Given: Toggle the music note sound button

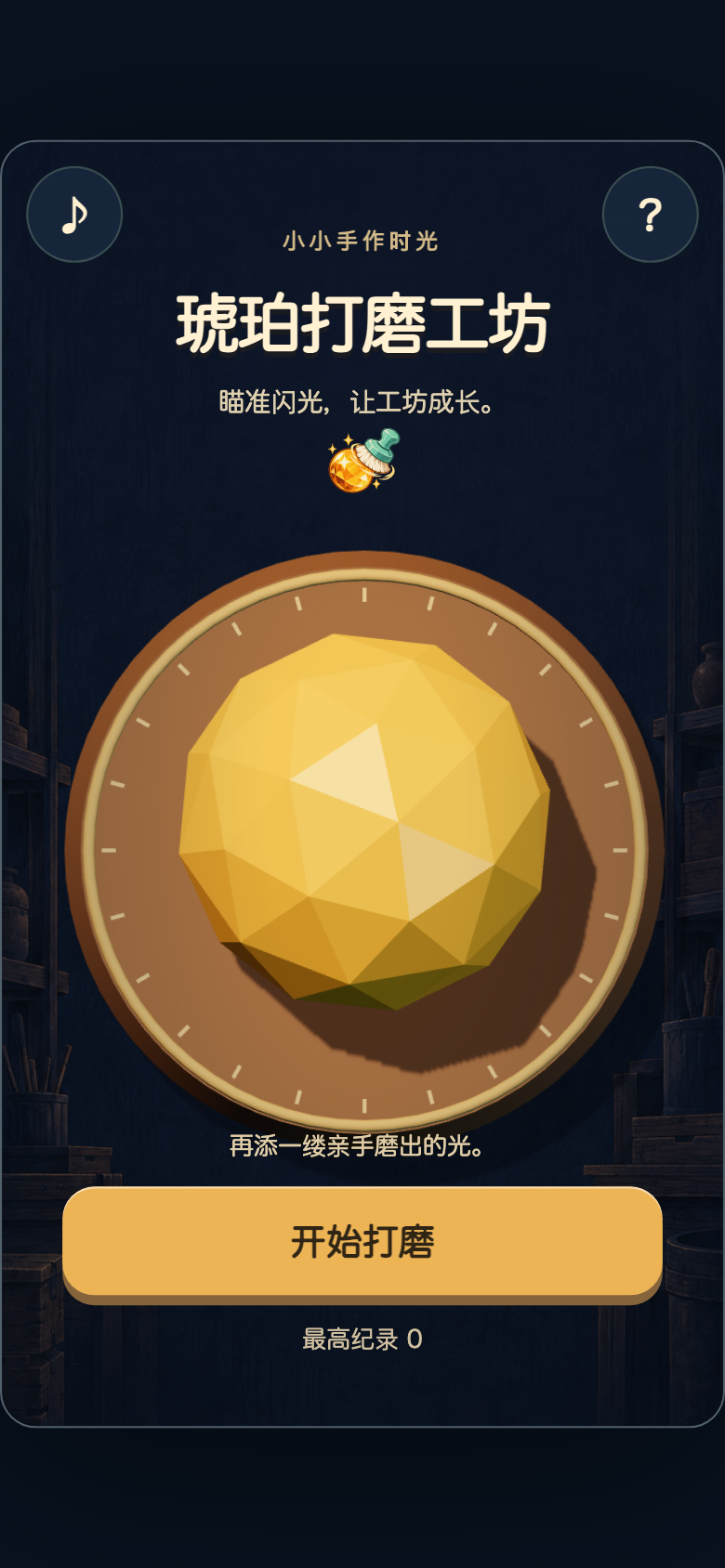Looking at the screenshot, I should pos(74,215).
